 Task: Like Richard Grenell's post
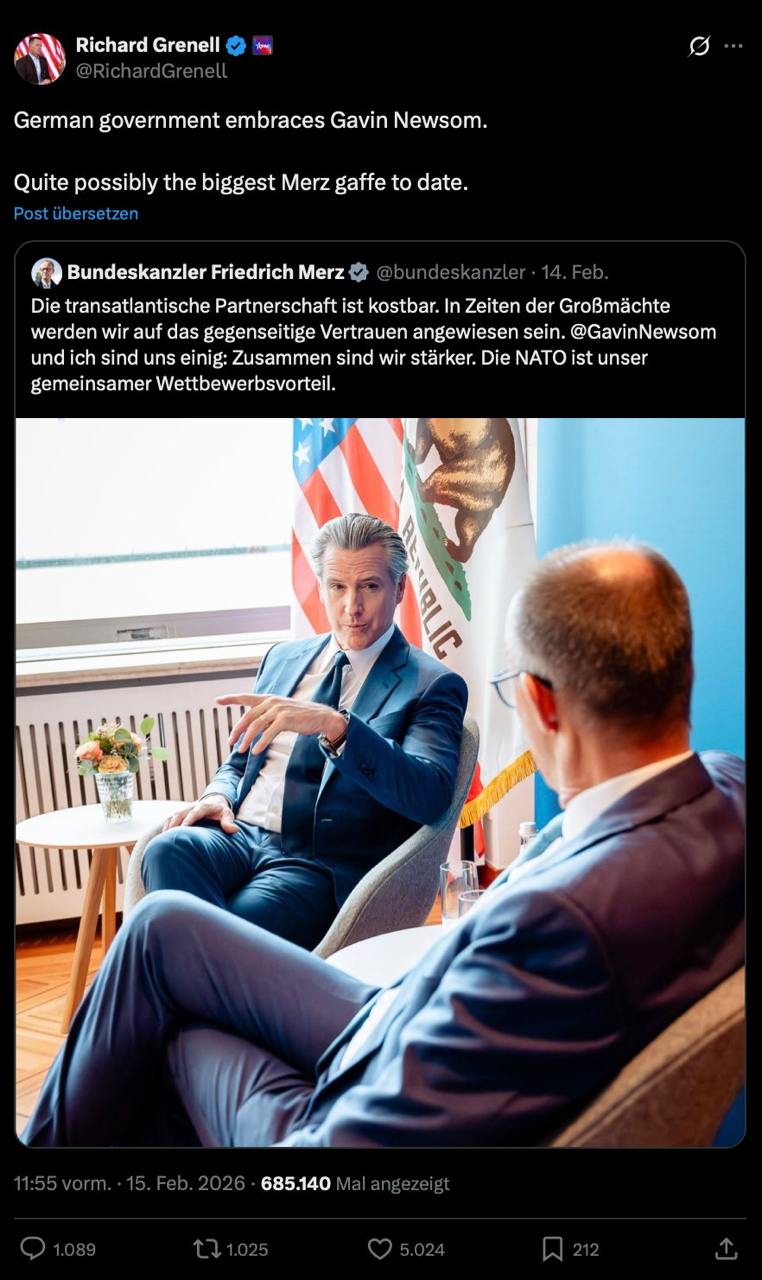pos(380,1248)
